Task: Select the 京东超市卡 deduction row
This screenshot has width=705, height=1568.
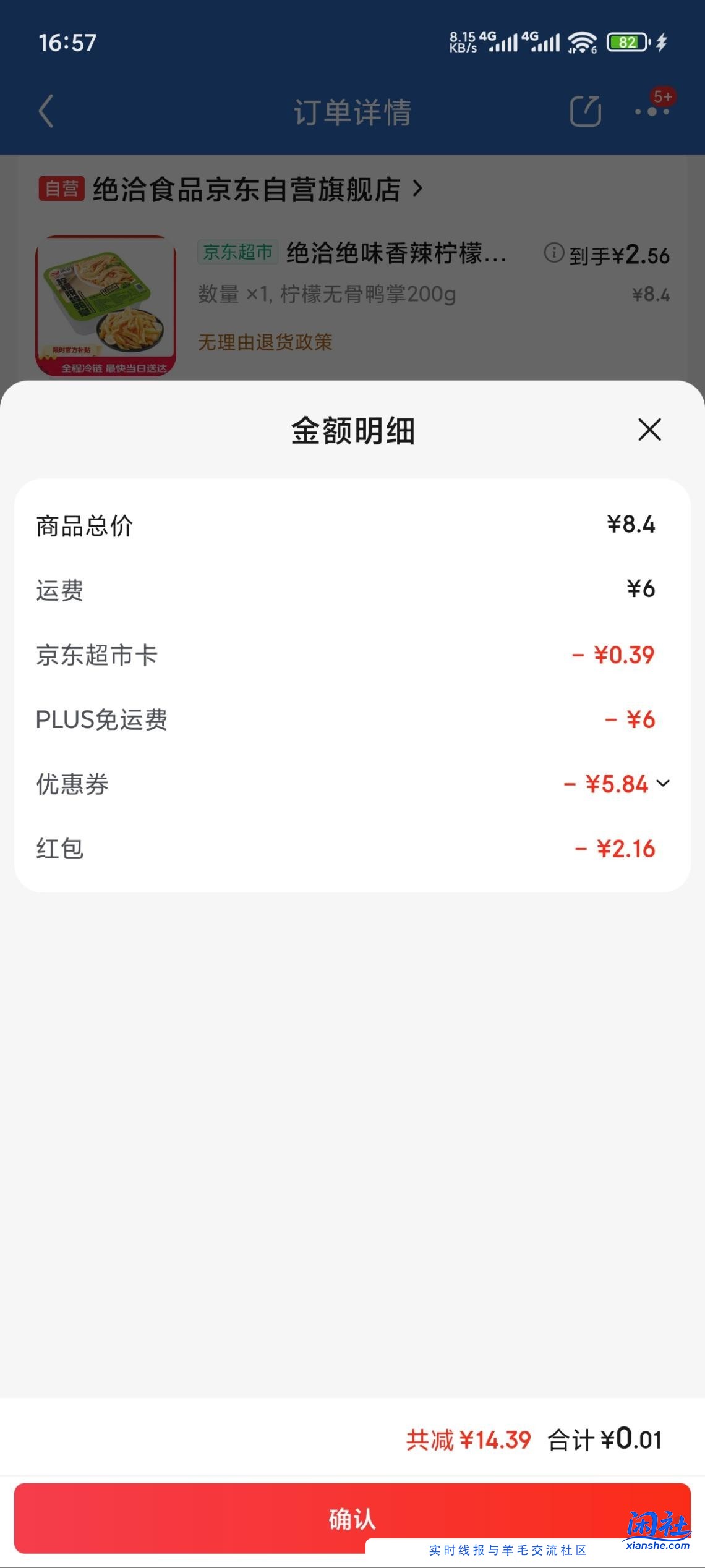Action: (x=352, y=655)
